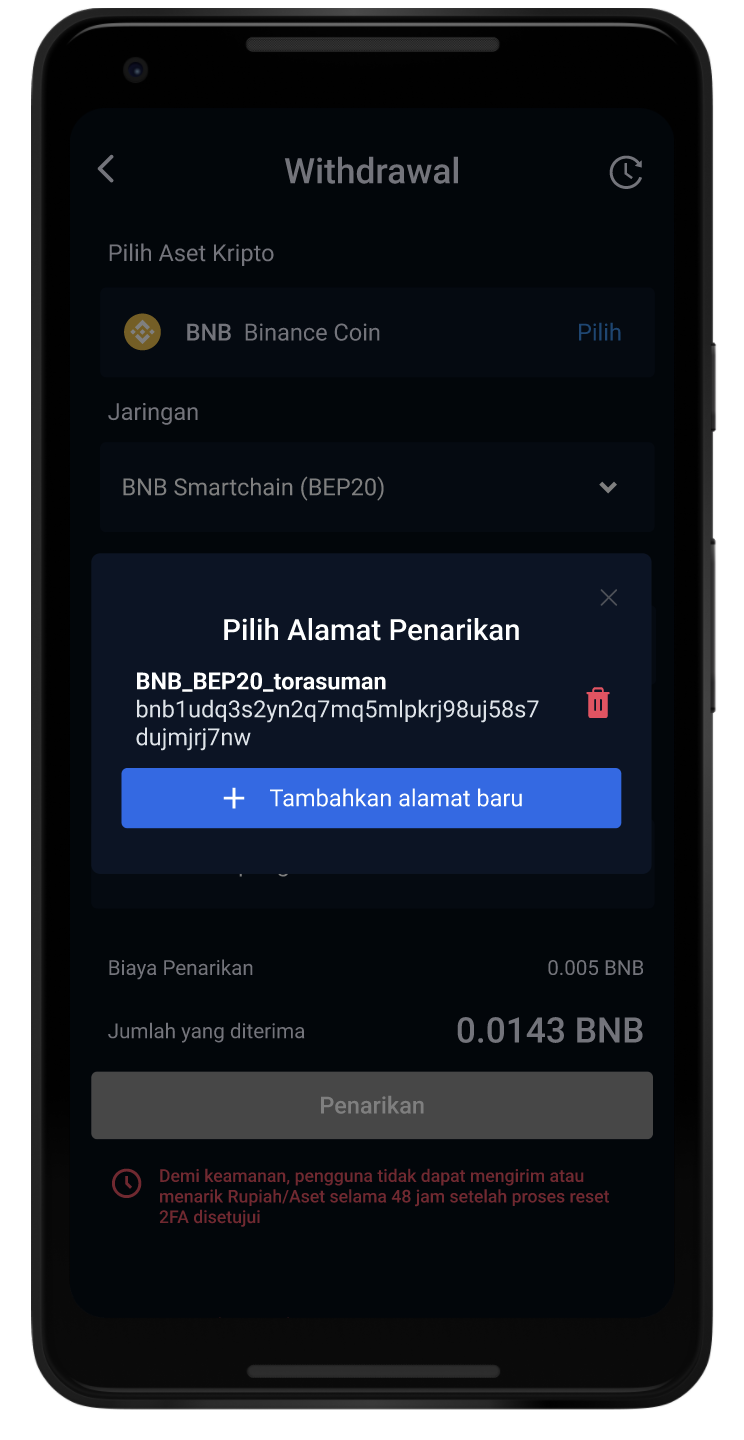This screenshot has height=1440, width=744.
Task: Expand the BNB Smartchain (BEP20) network dropdown
Action: pos(606,487)
